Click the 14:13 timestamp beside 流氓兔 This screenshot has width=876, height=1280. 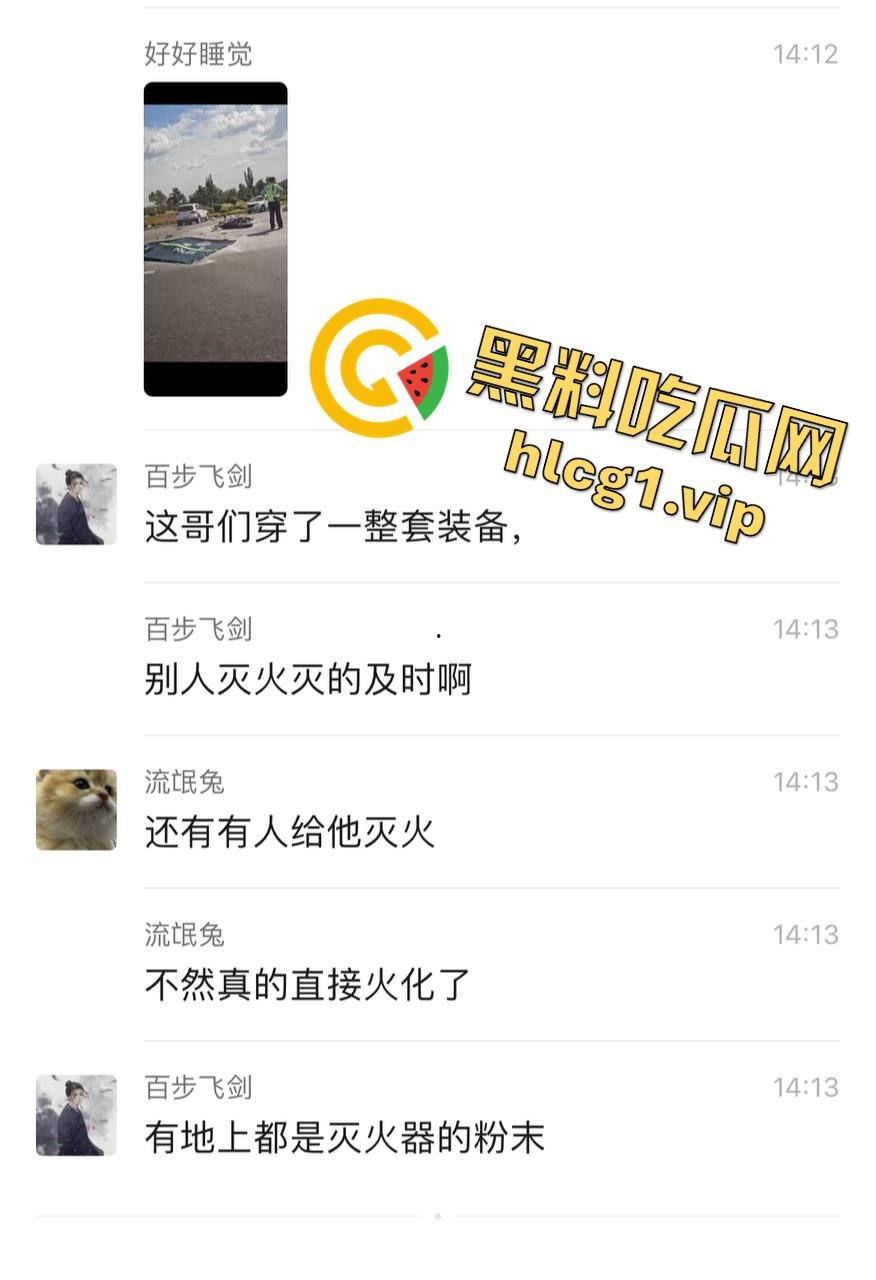pos(806,783)
